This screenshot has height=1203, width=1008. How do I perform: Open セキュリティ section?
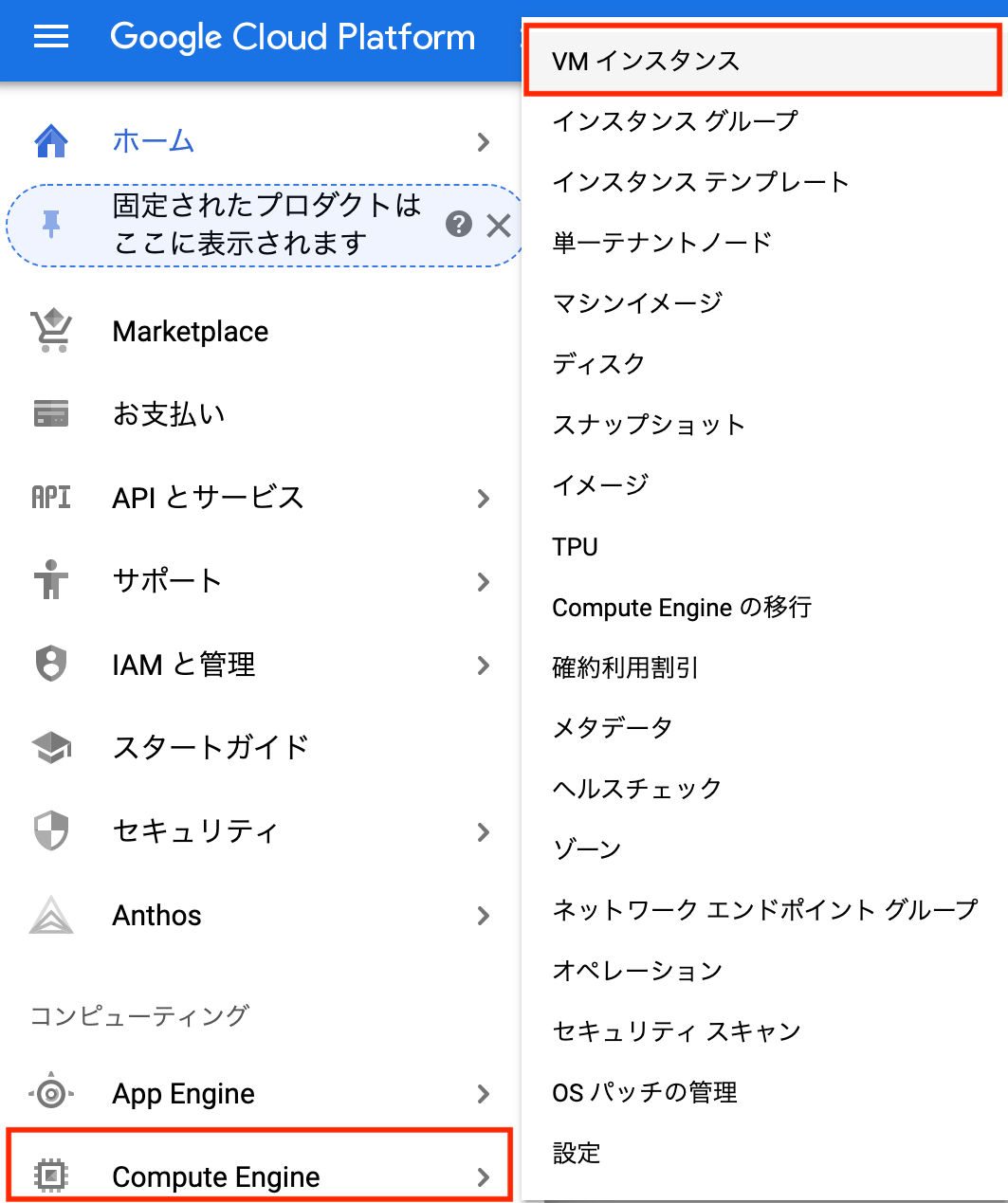tap(195, 831)
